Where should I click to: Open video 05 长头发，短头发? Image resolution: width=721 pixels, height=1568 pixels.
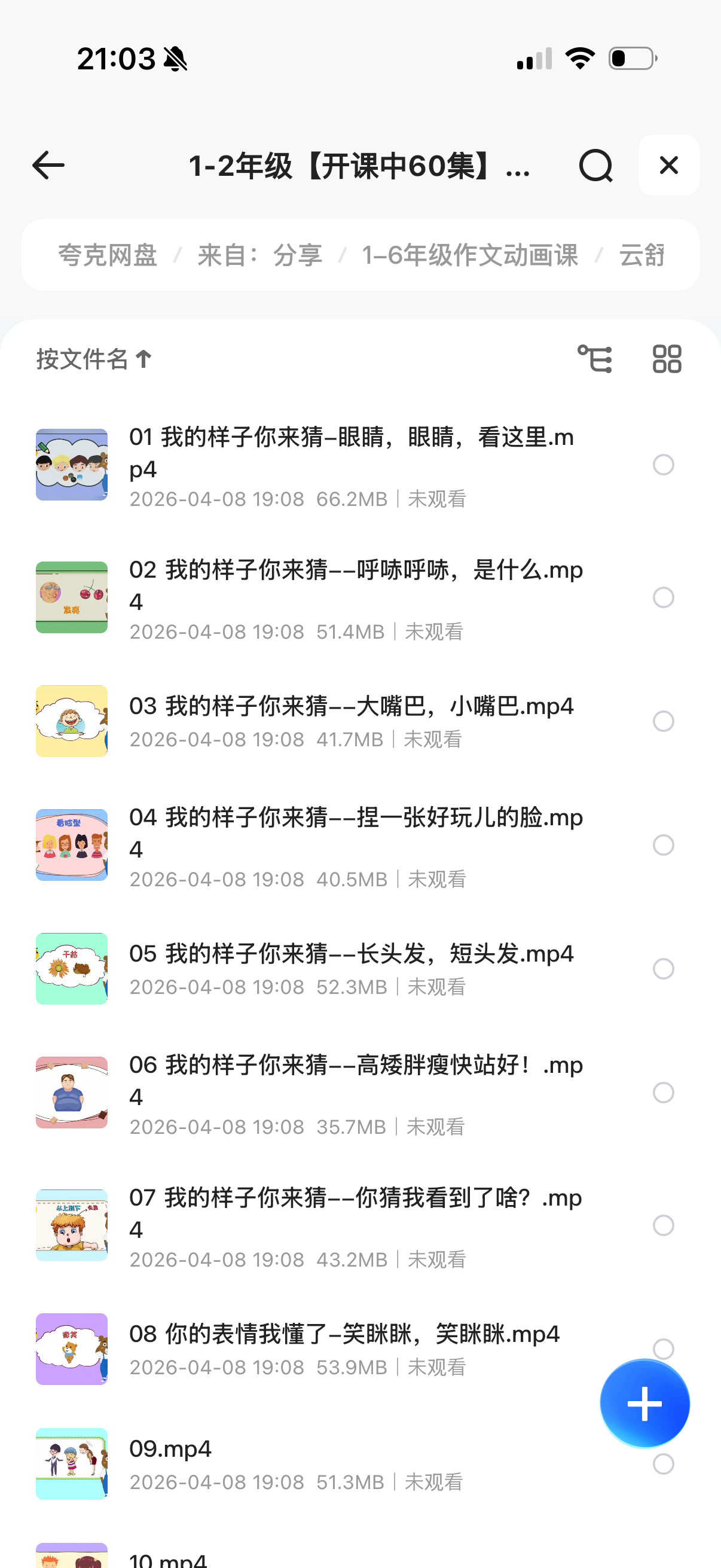[x=350, y=954]
